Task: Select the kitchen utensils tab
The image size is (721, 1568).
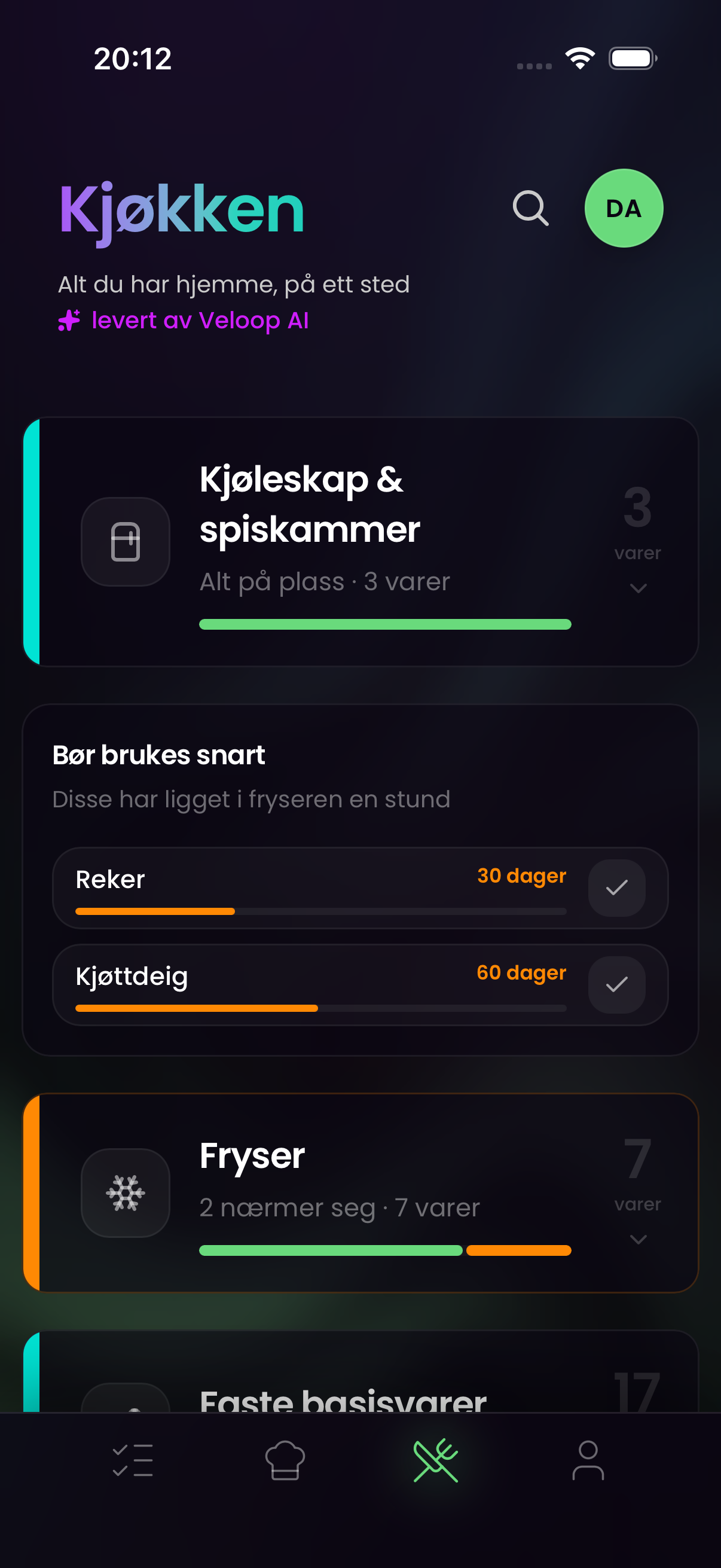Action: point(436,1460)
